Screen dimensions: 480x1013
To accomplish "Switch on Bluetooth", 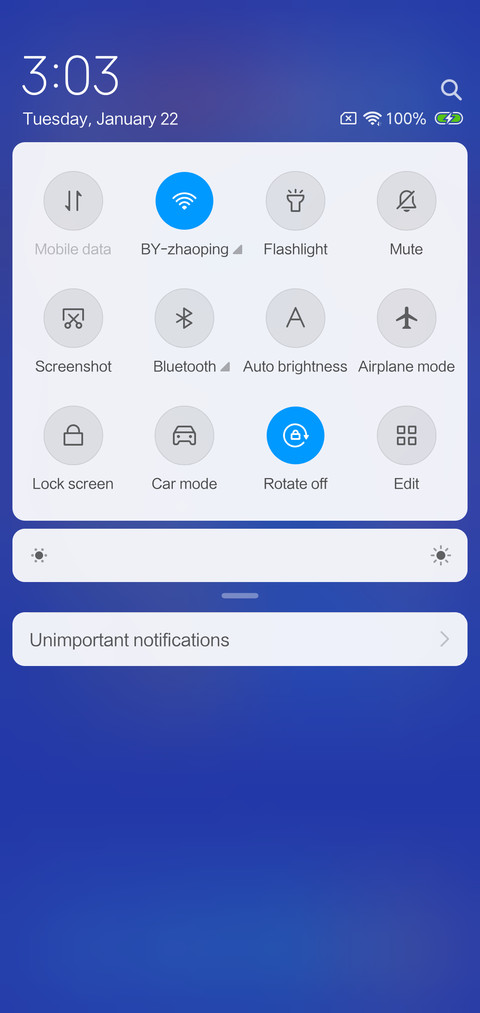I will (x=184, y=318).
